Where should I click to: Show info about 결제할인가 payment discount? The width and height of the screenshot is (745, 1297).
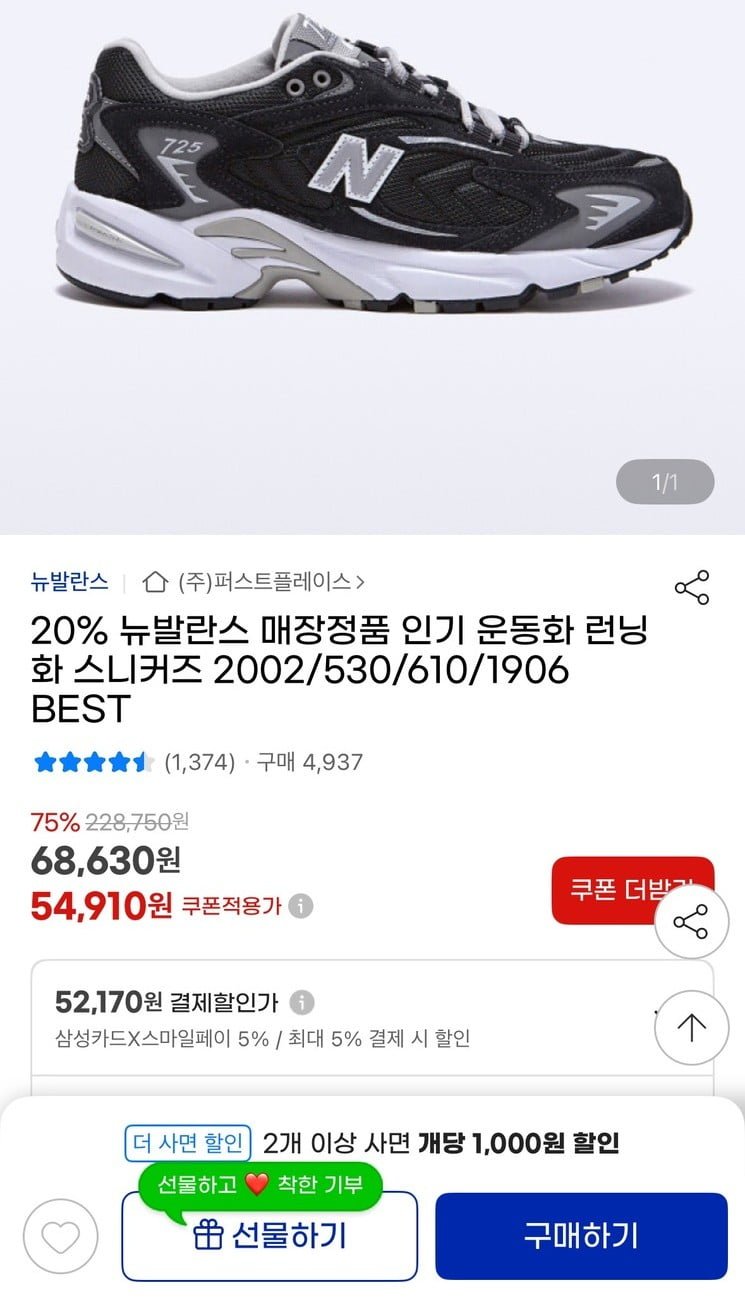tap(302, 1002)
